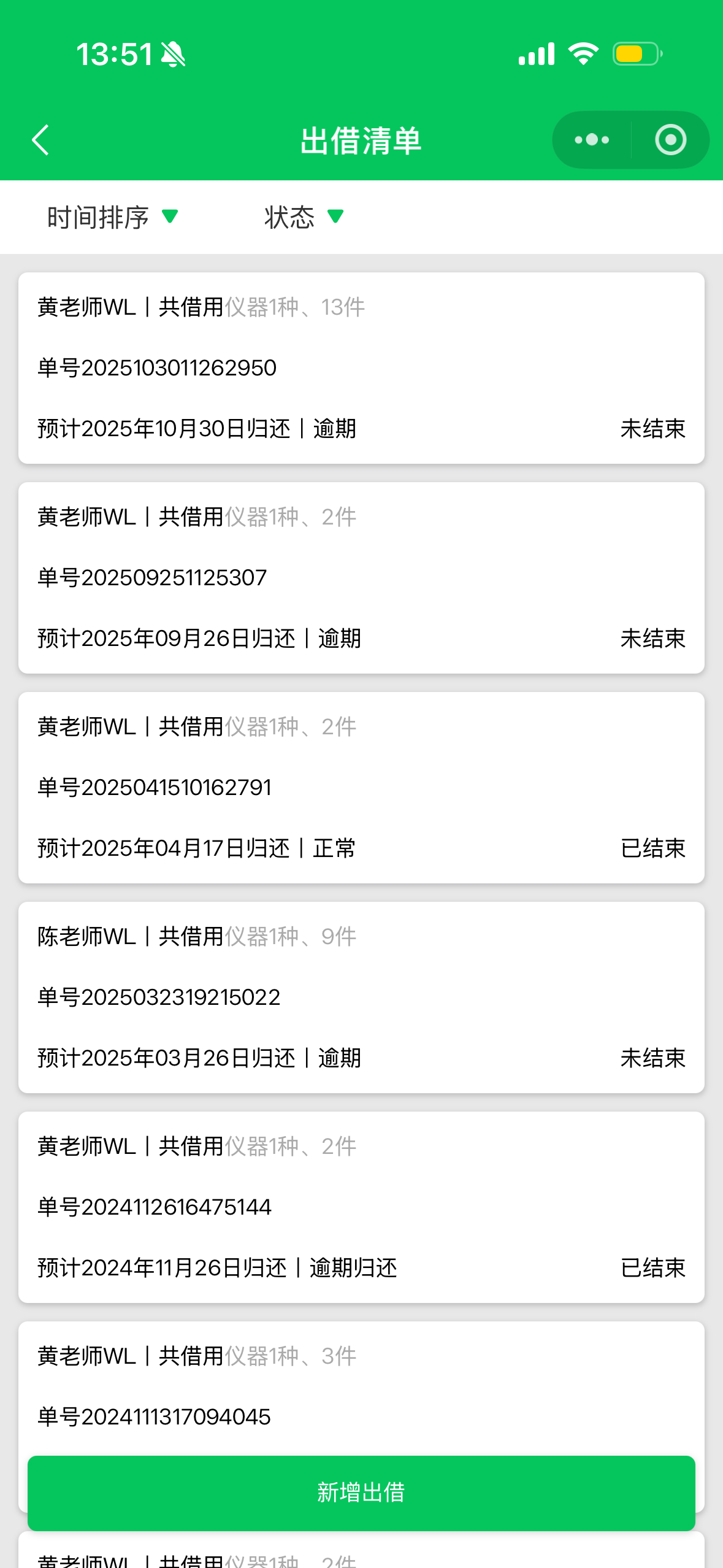Tap the Wi-Fi icon in the status bar
Viewport: 723px width, 1568px height.
tap(583, 54)
